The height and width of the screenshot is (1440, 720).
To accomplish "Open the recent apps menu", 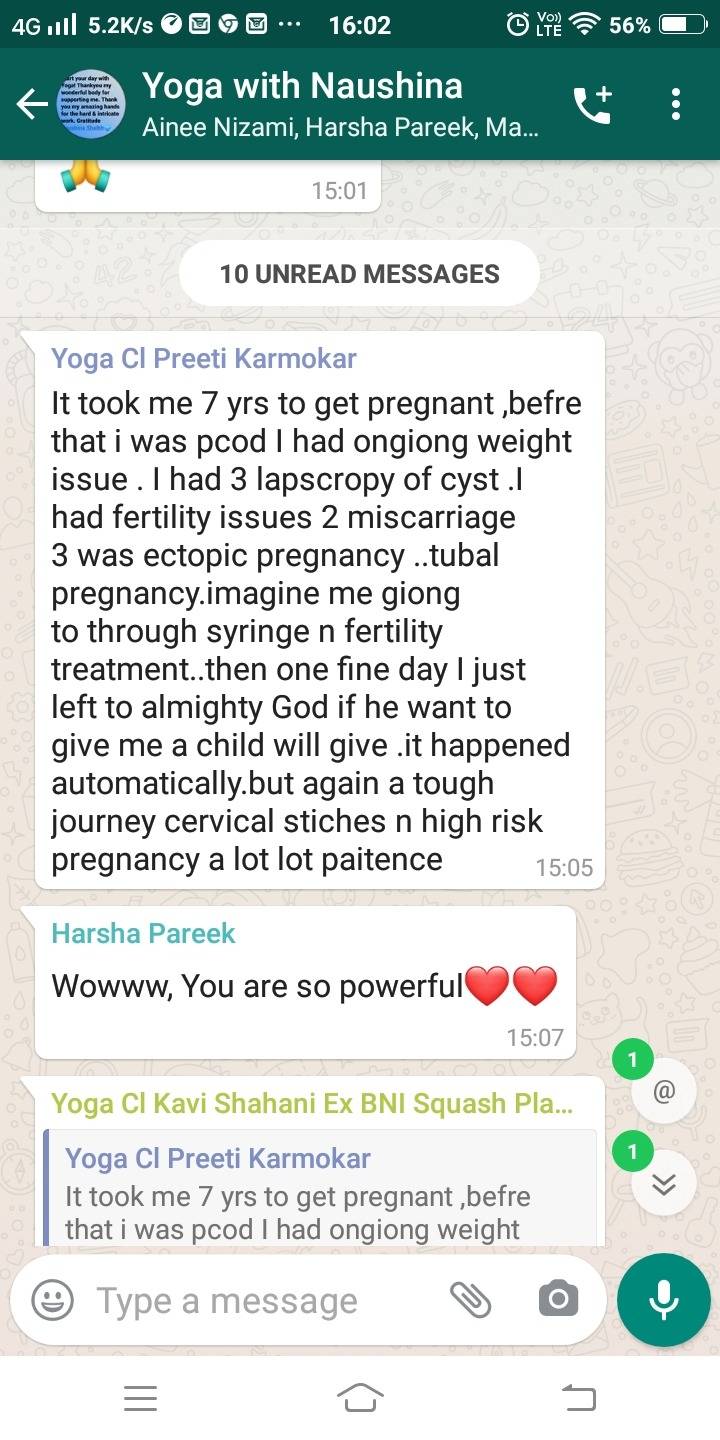I will coord(140,1398).
